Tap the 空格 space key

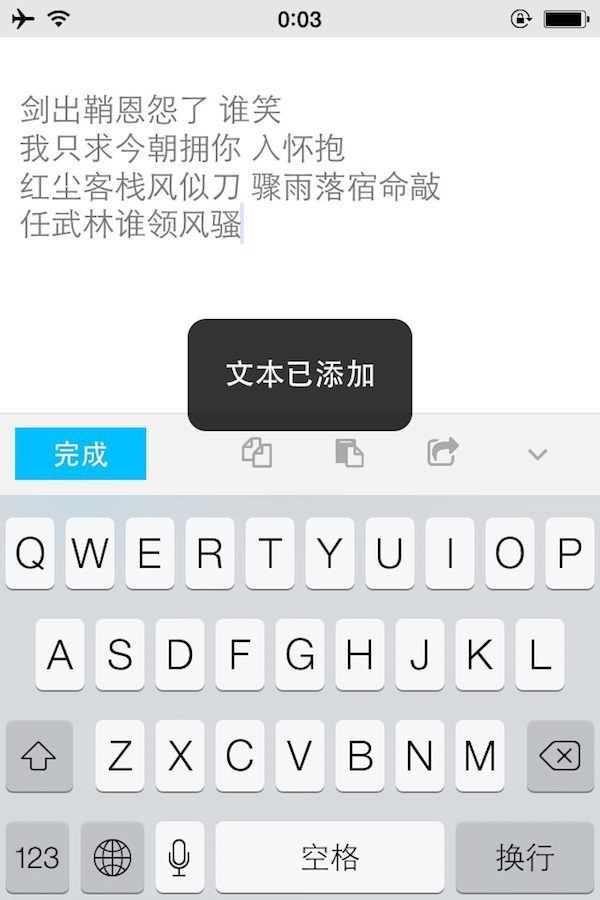[x=330, y=857]
